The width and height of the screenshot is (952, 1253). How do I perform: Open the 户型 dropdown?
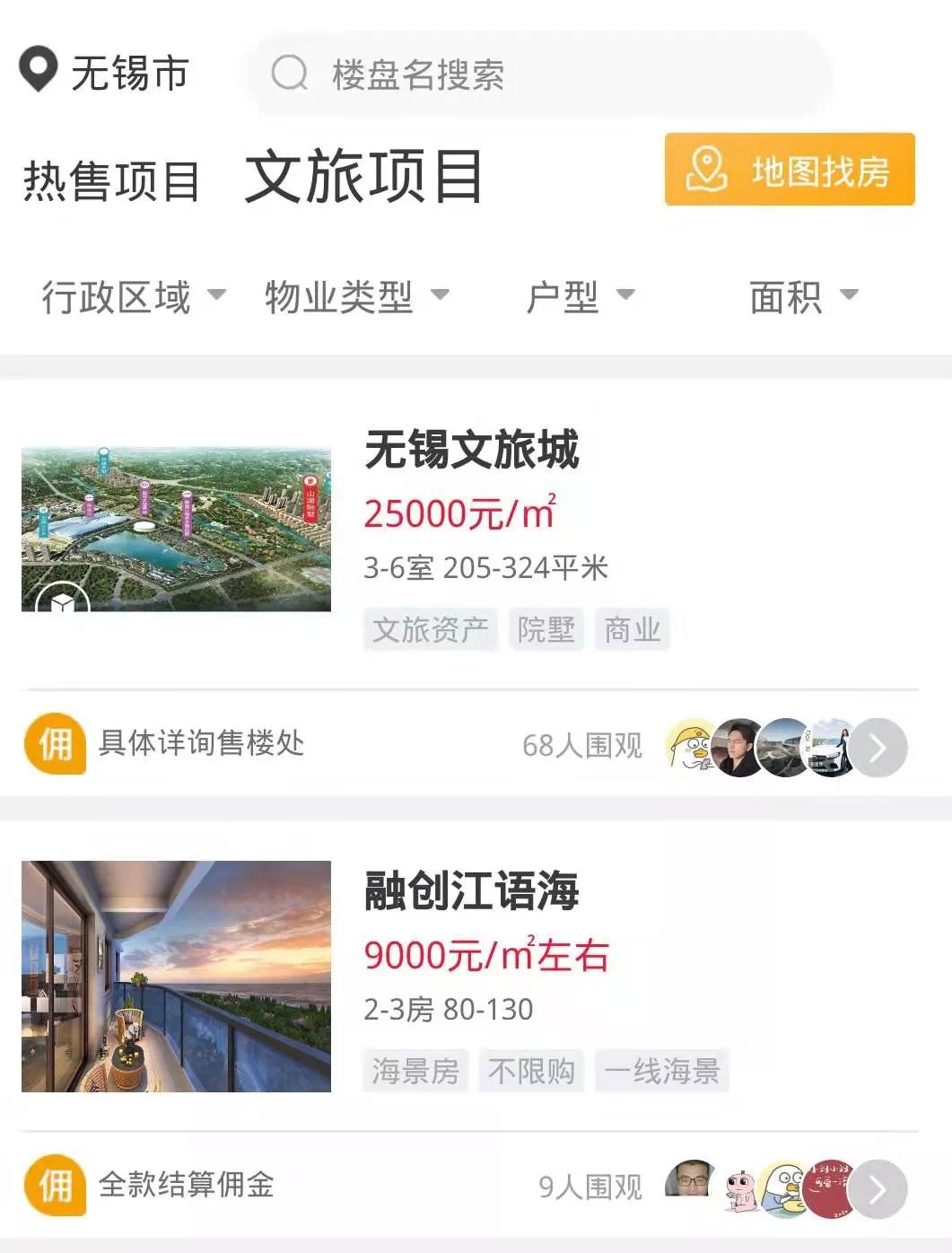coord(580,296)
